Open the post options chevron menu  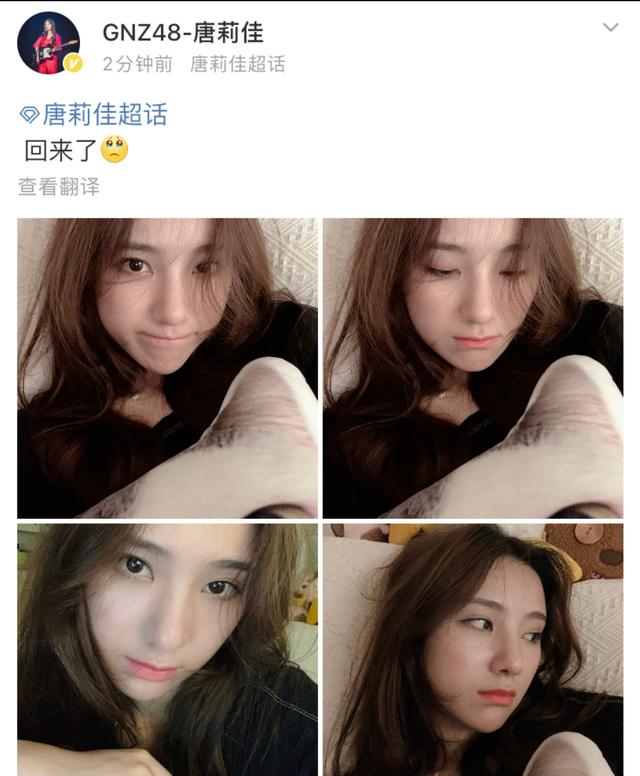point(610,28)
